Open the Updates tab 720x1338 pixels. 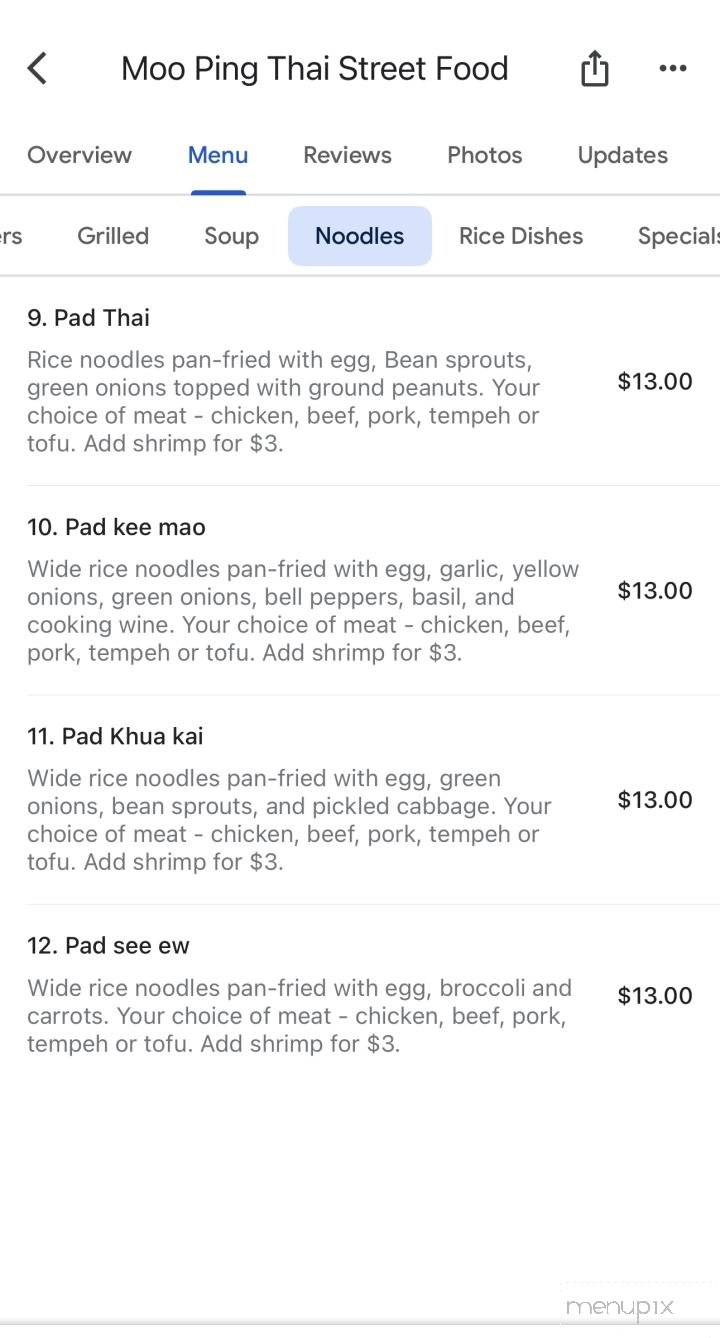(x=622, y=155)
